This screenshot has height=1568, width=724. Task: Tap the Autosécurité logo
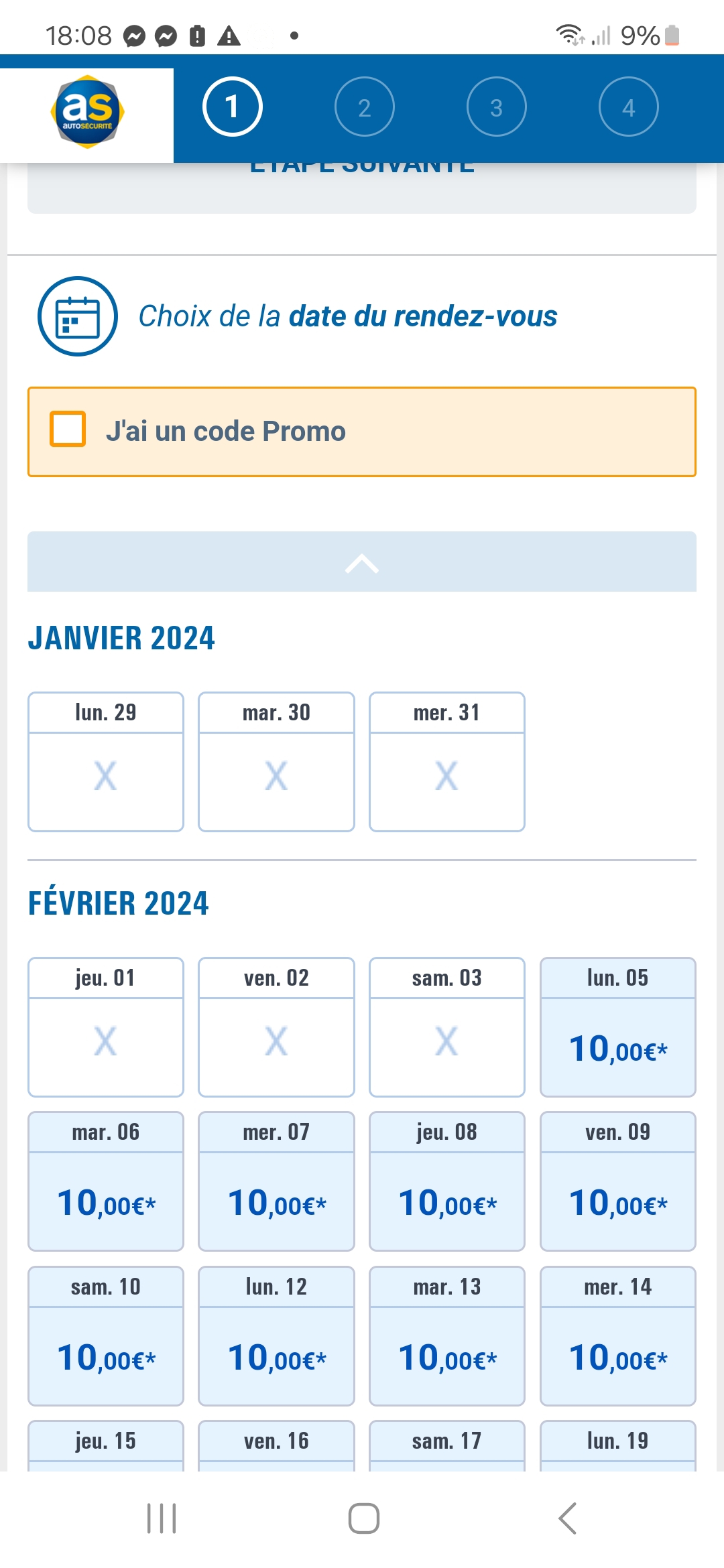(87, 111)
